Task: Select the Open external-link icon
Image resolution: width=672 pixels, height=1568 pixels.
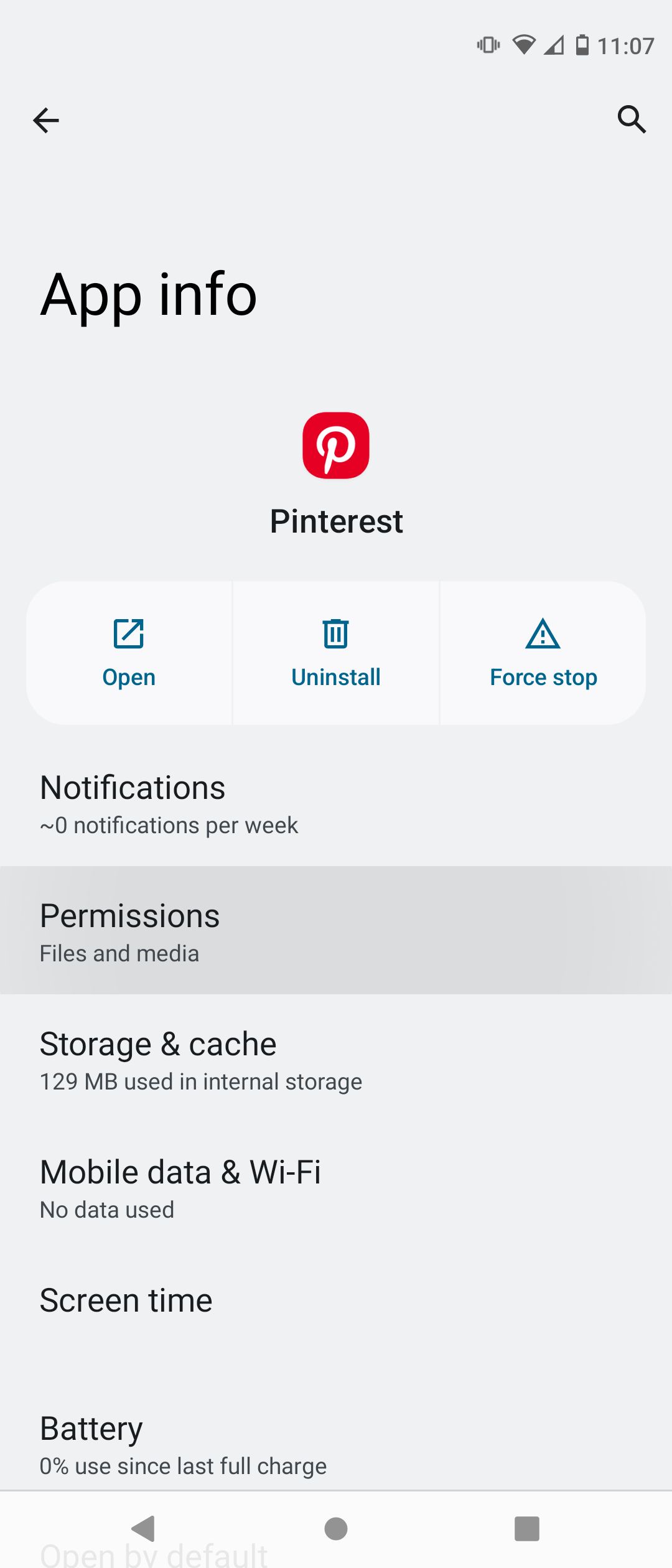Action: pyautogui.click(x=129, y=635)
